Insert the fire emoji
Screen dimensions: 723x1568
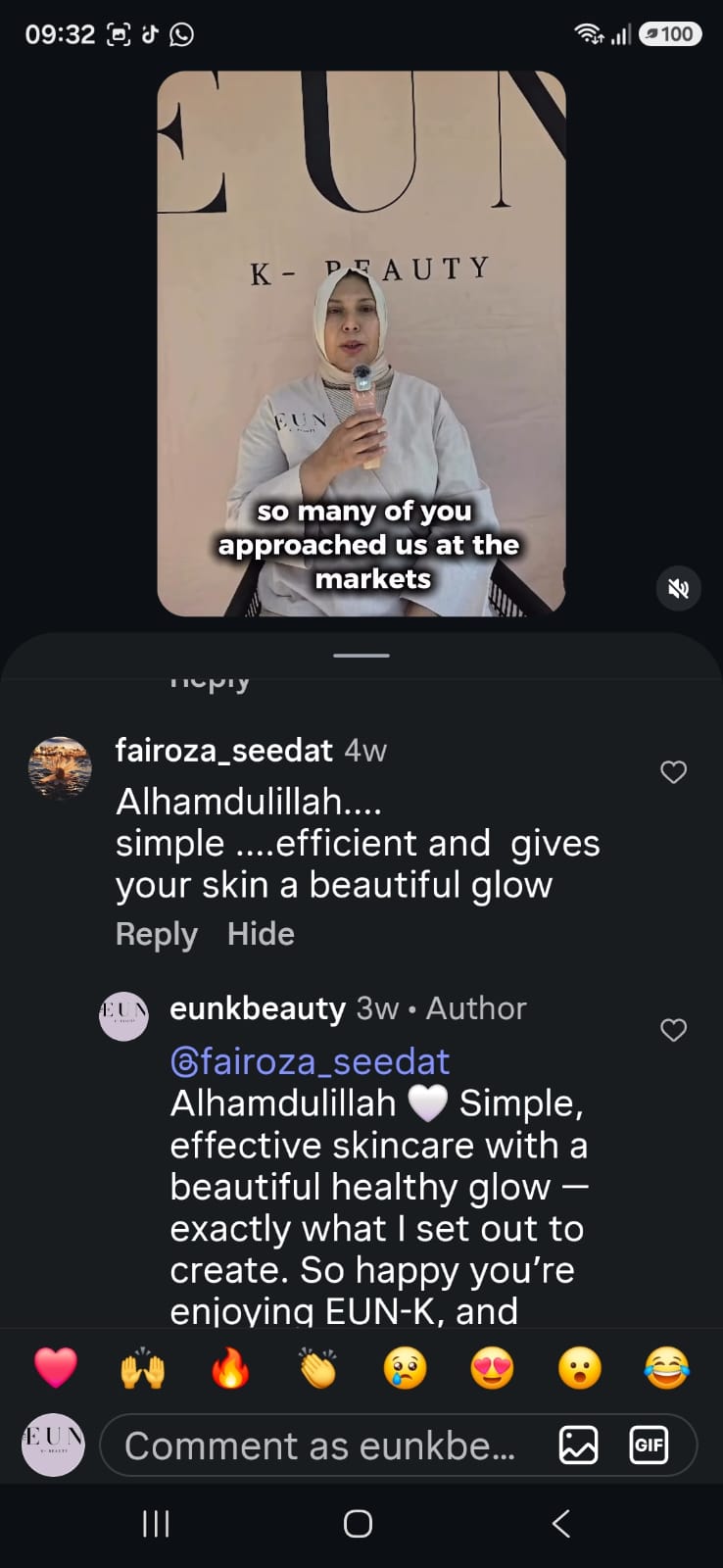point(230,1368)
